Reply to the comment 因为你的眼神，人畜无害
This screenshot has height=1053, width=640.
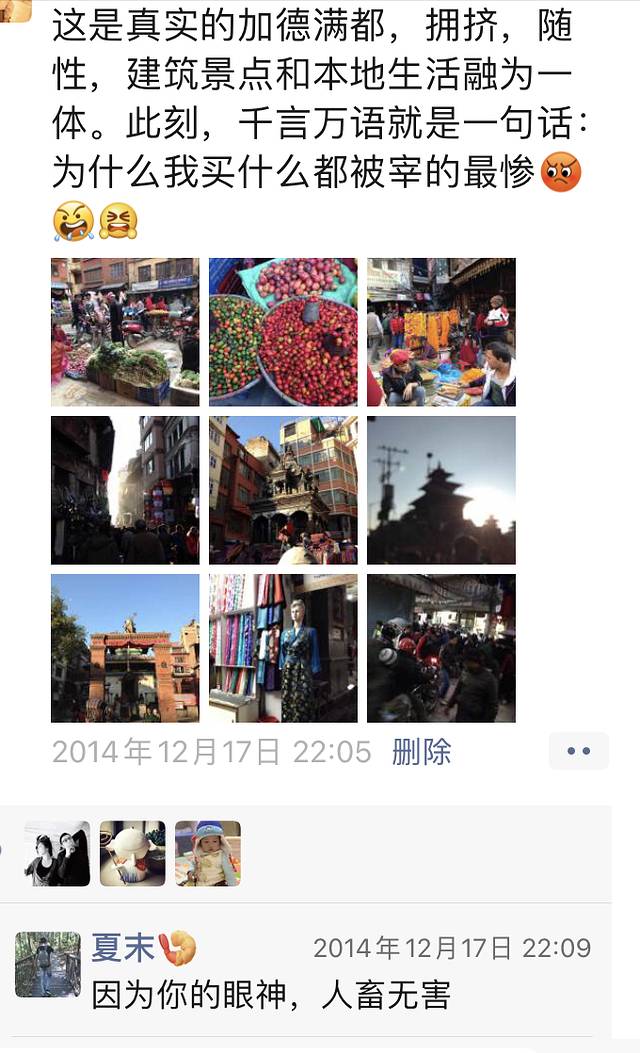click(271, 995)
